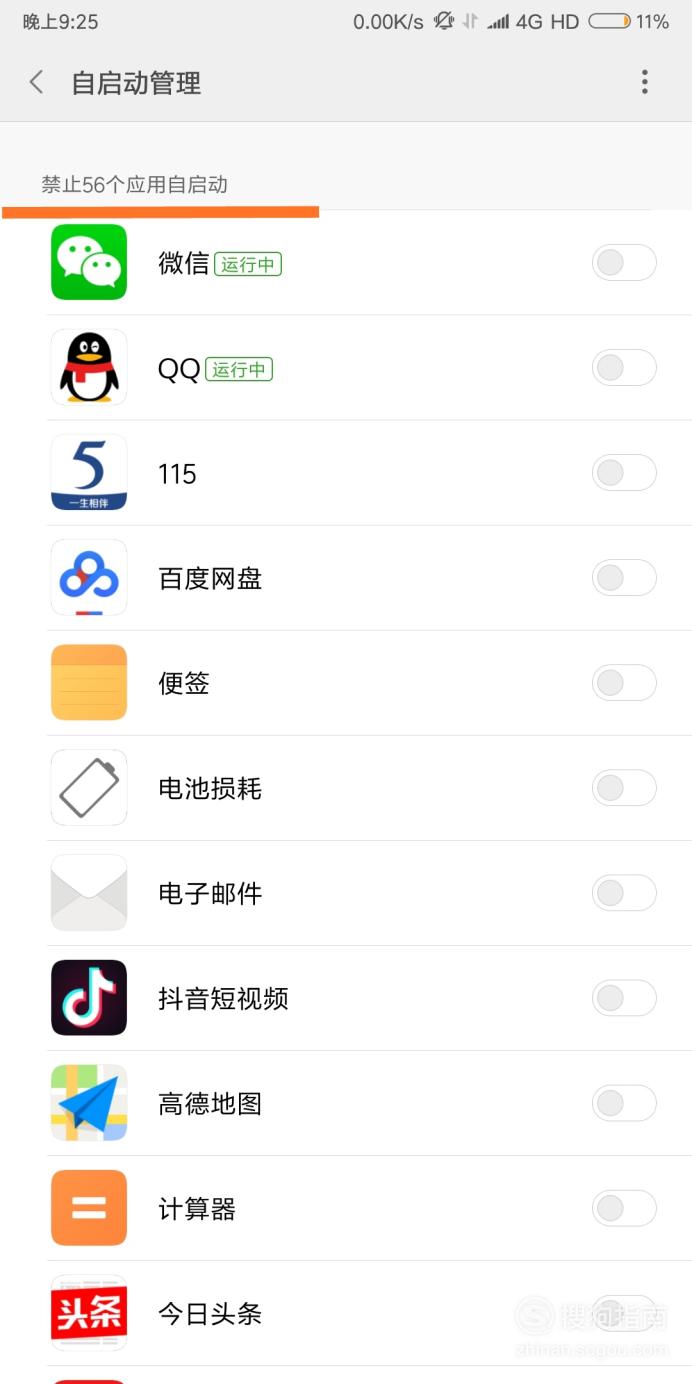Turn on 抖音短视频 autostart switch

tap(624, 998)
